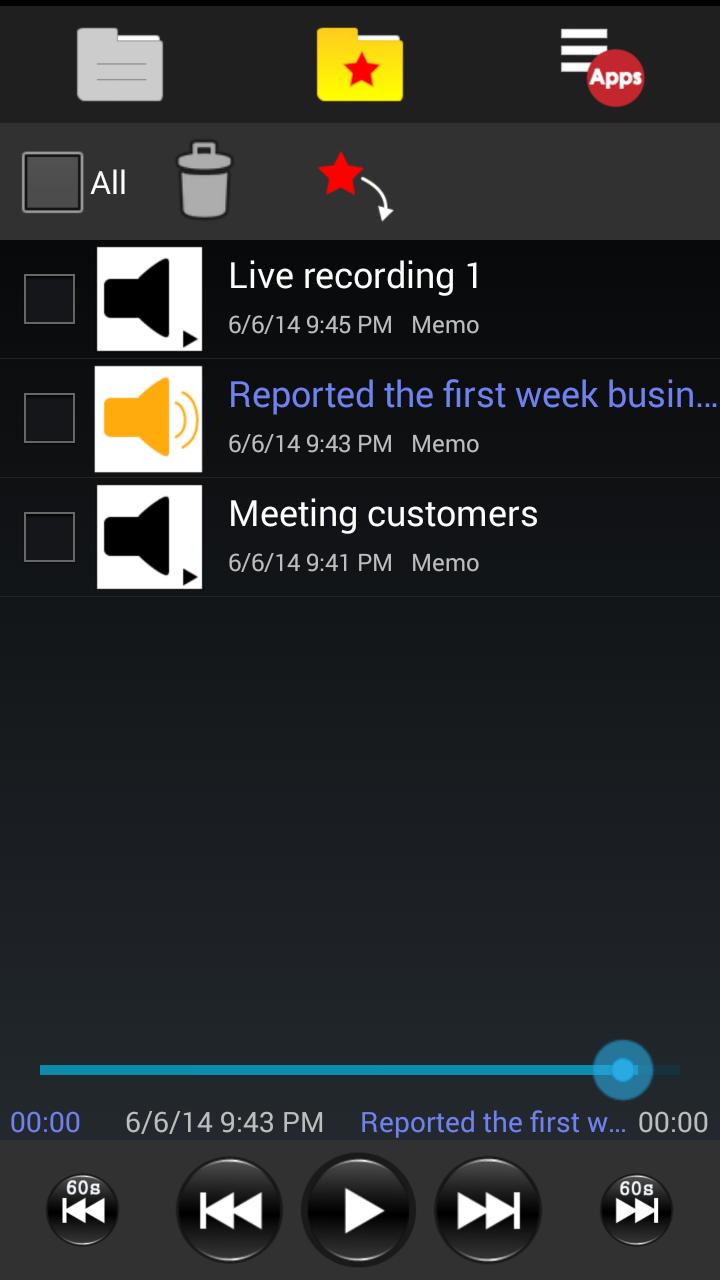Tick checkbox for Reported the first week

(49, 418)
